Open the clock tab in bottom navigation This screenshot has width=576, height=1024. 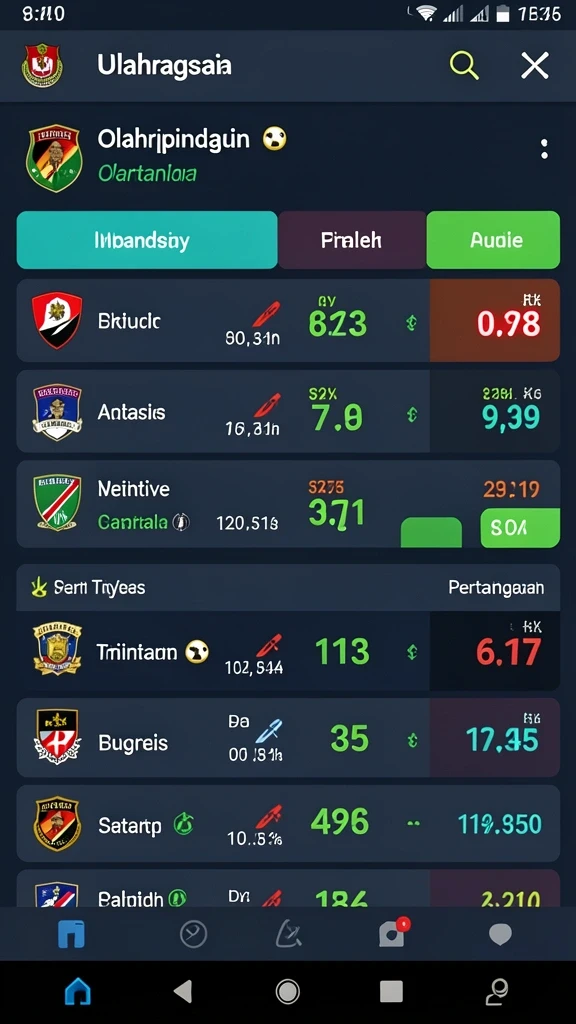[x=193, y=935]
